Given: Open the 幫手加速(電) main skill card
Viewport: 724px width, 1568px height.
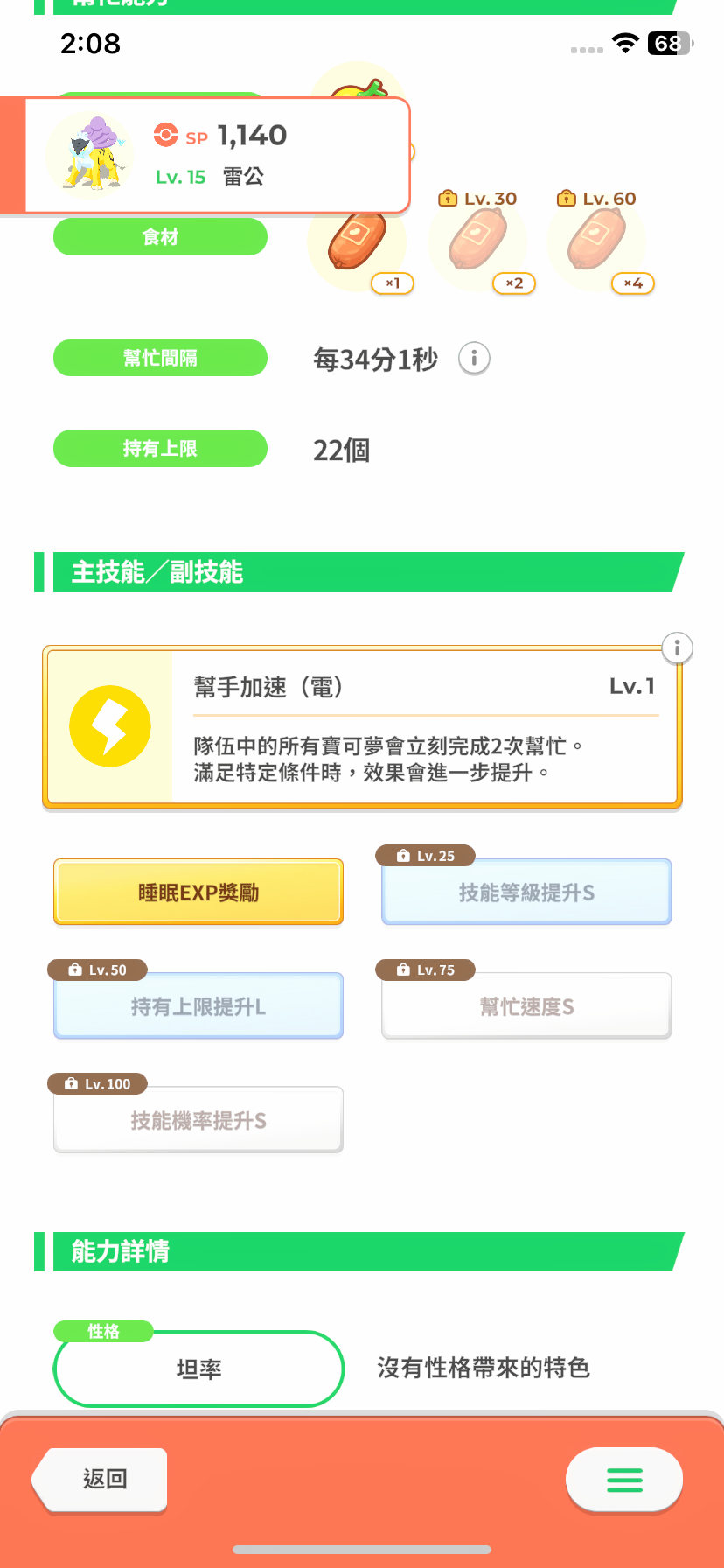Looking at the screenshot, I should [362, 727].
